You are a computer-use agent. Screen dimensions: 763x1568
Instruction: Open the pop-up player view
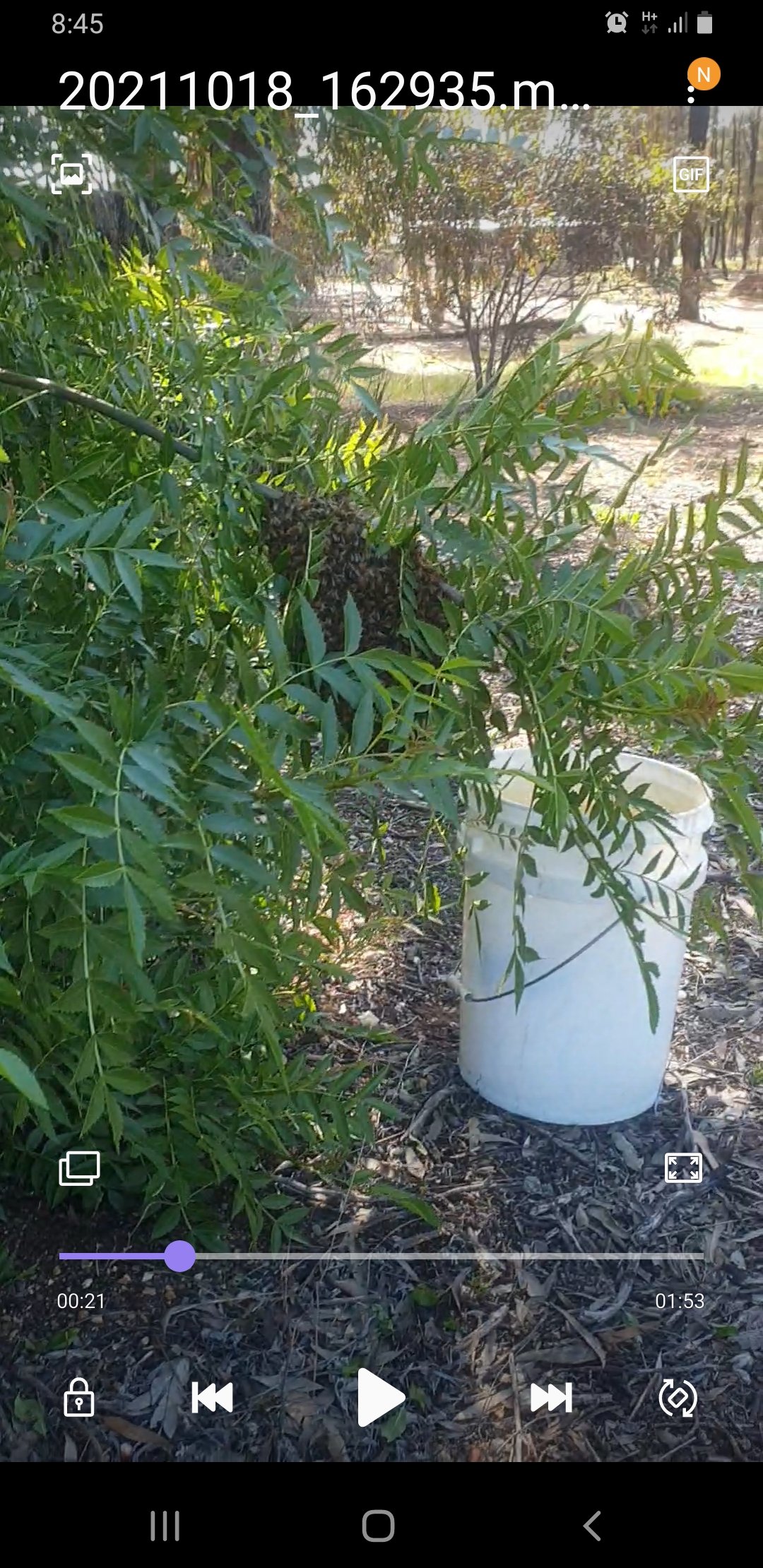coord(79,1168)
